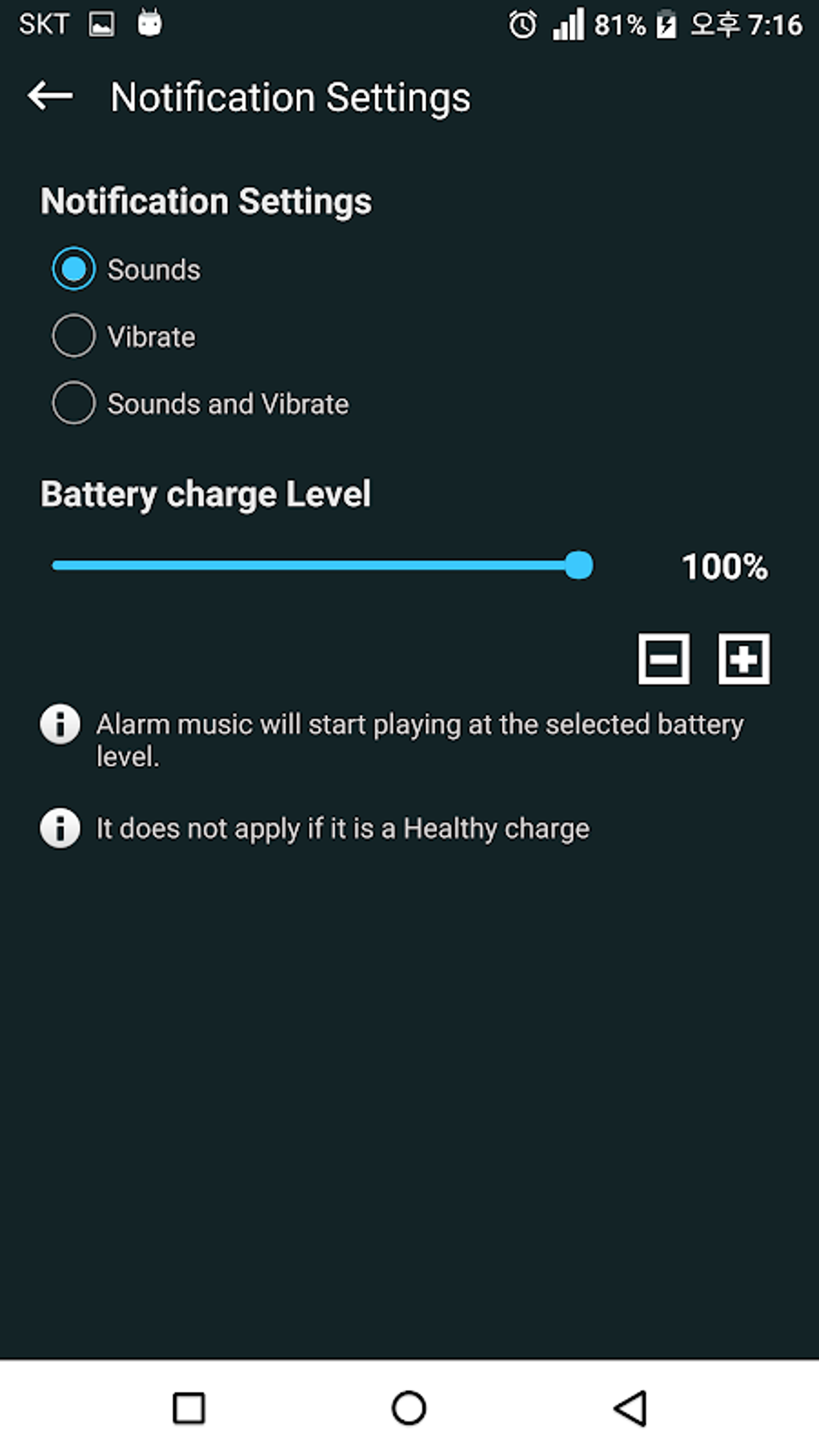Tap the 100% percentage label
Screen dimensions: 819x1456
pyautogui.click(x=724, y=567)
